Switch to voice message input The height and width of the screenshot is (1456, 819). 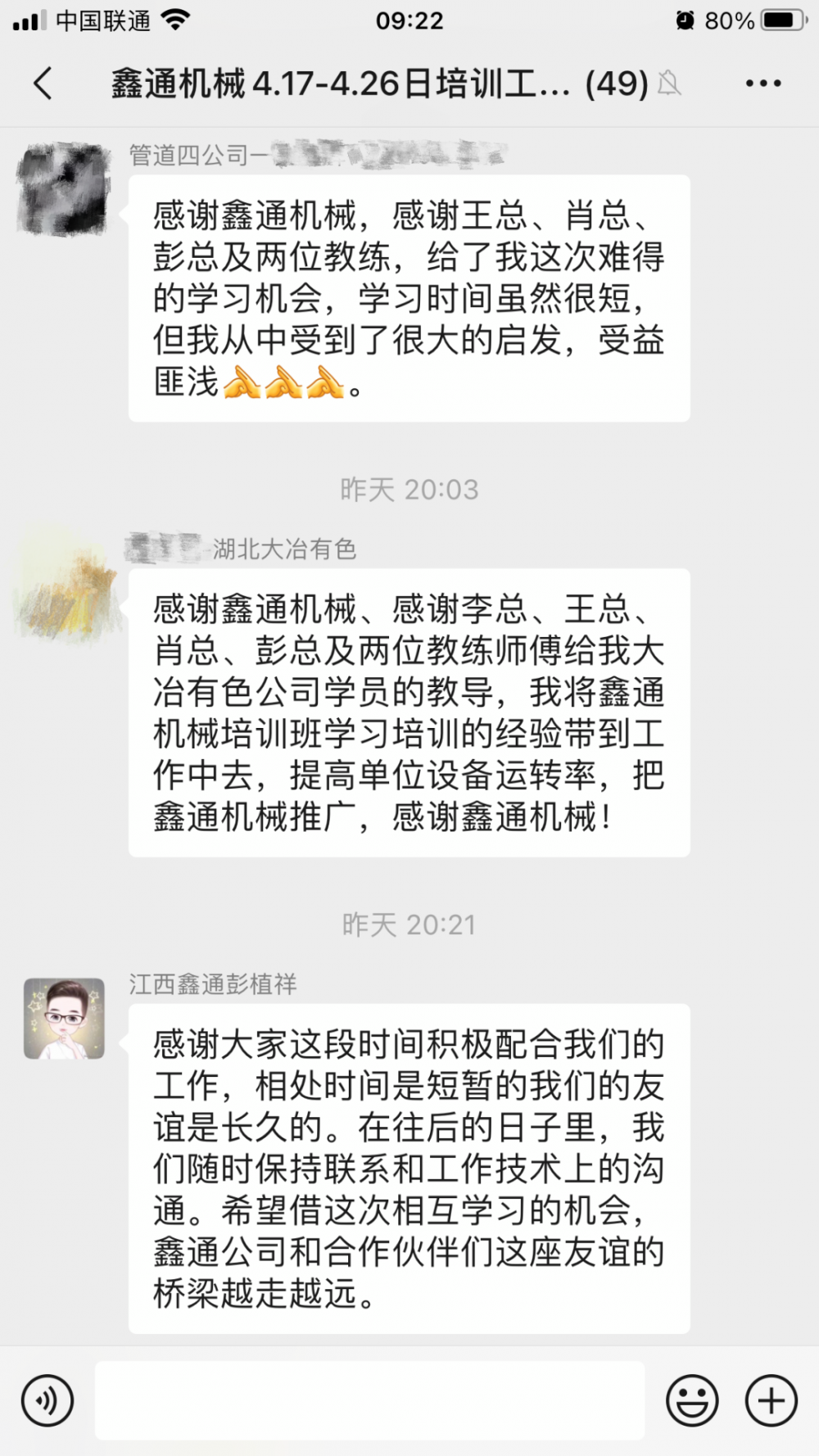[48, 1400]
